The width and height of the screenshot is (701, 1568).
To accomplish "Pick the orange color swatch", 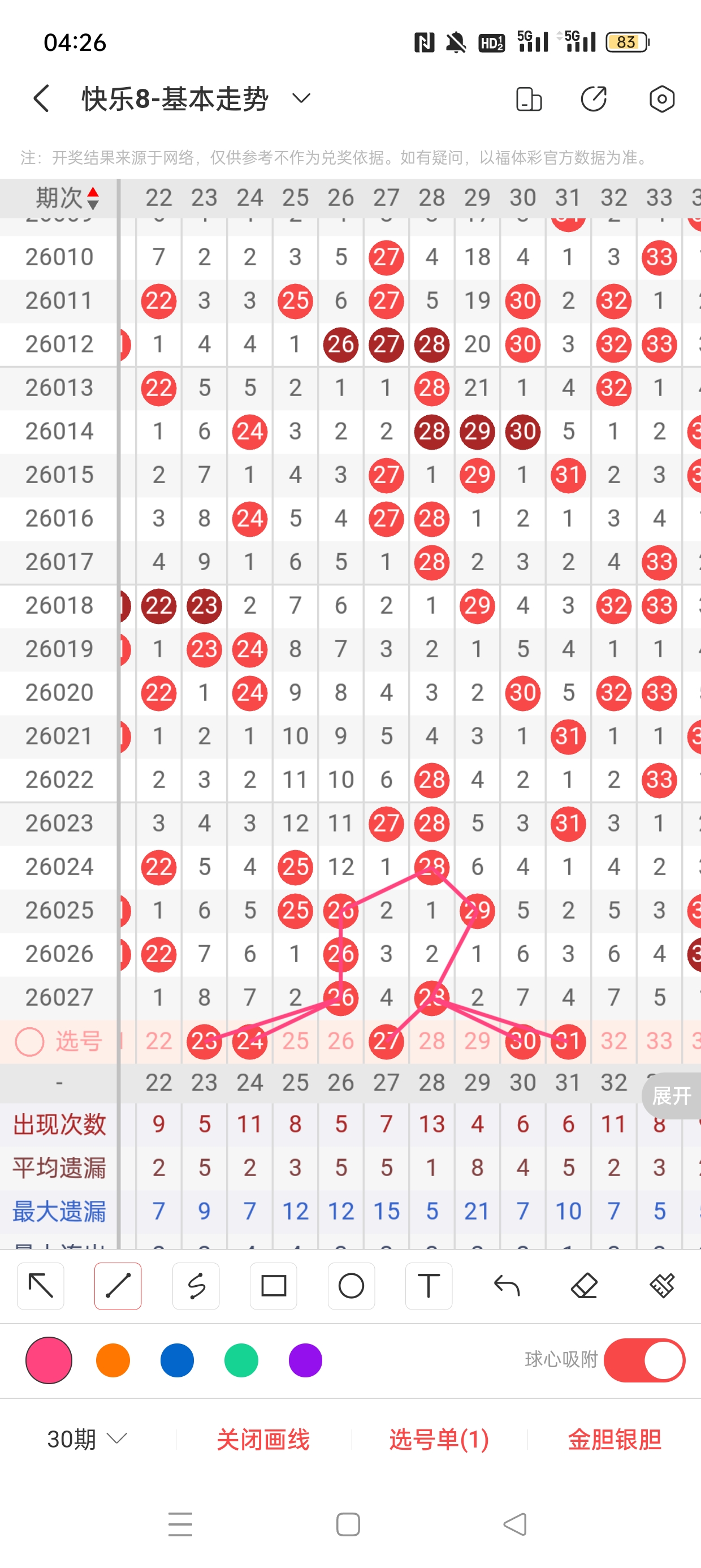I will point(113,1360).
